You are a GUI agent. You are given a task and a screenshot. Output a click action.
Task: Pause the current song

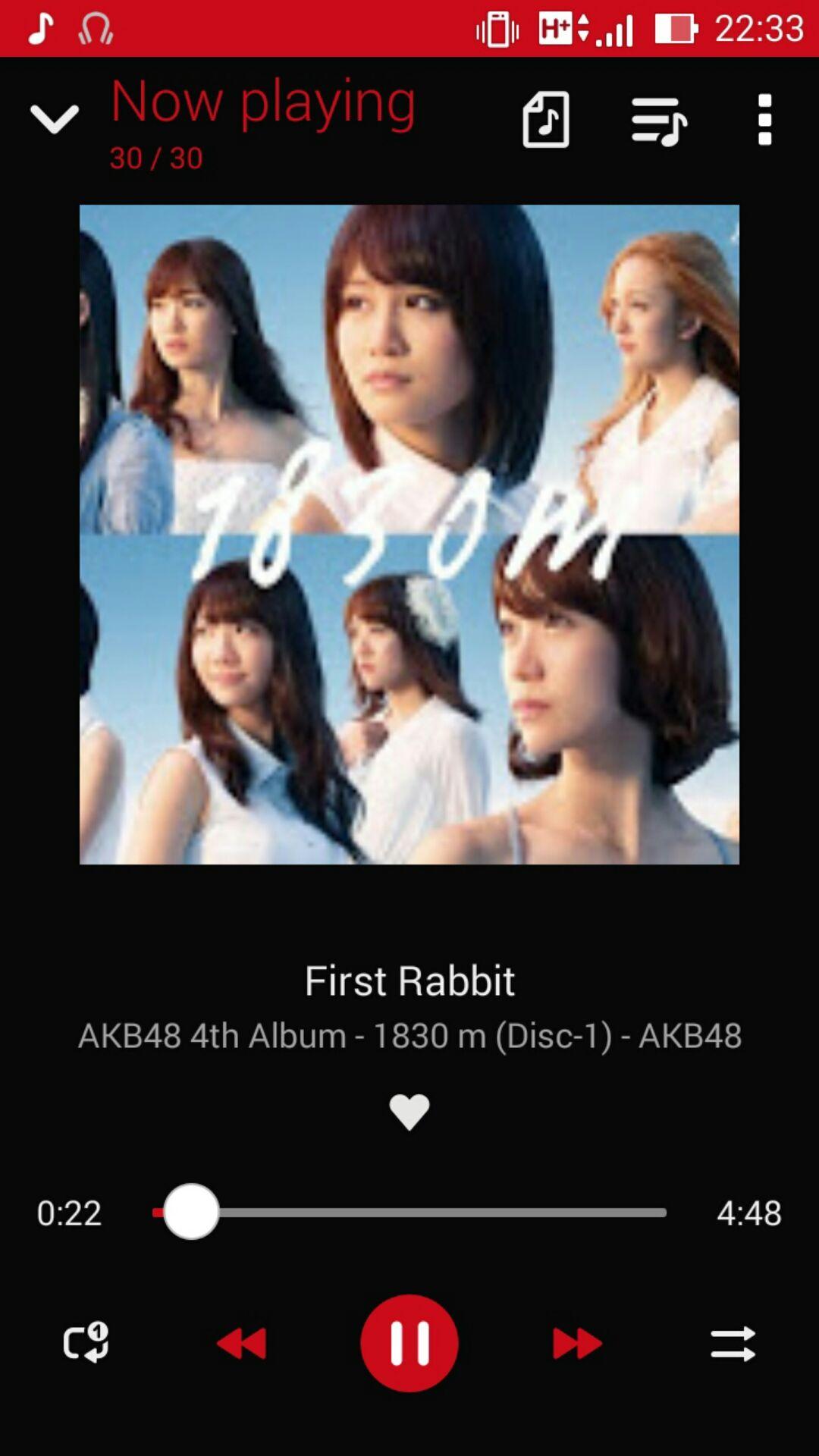pos(409,1343)
